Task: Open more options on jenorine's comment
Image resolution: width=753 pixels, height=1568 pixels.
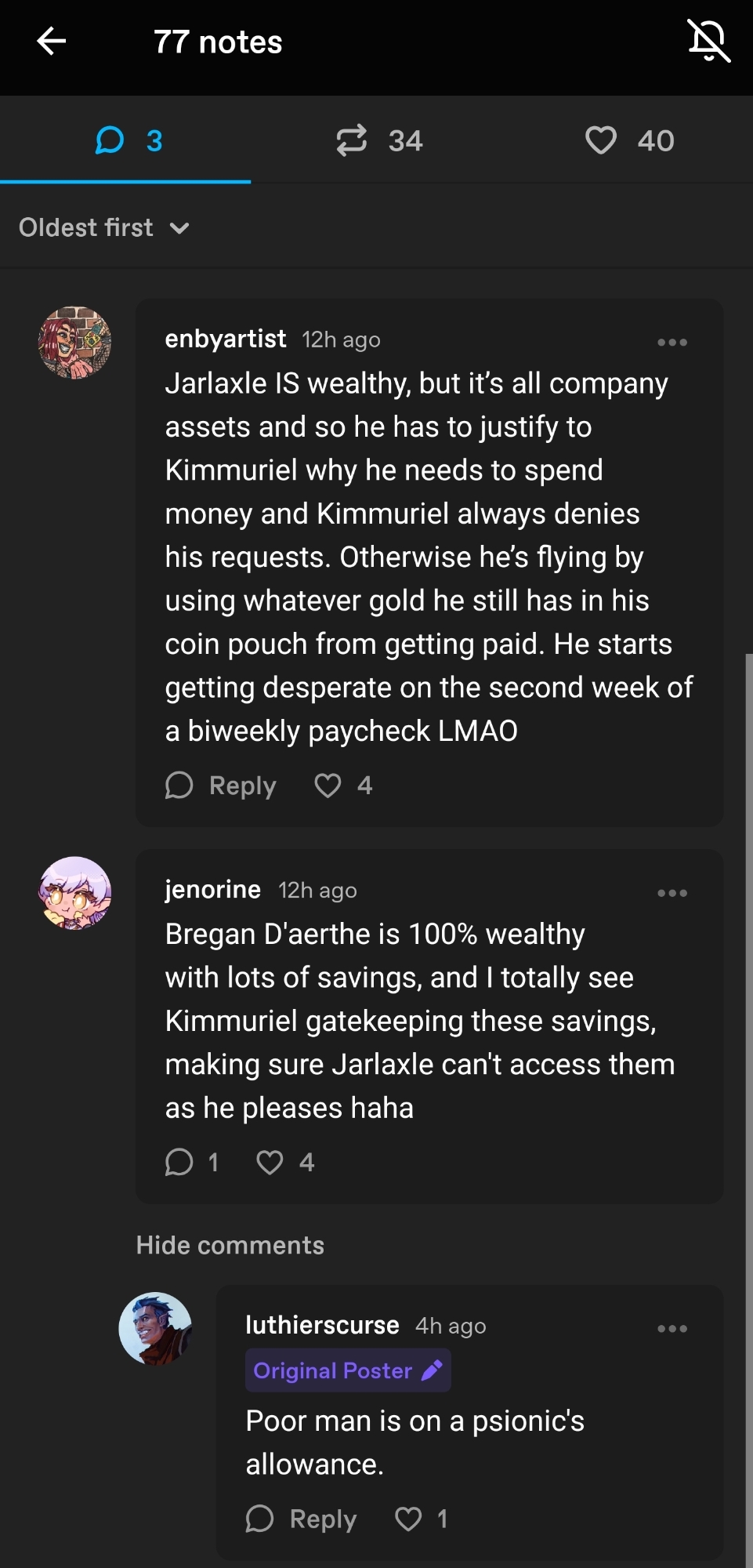Action: 672,893
